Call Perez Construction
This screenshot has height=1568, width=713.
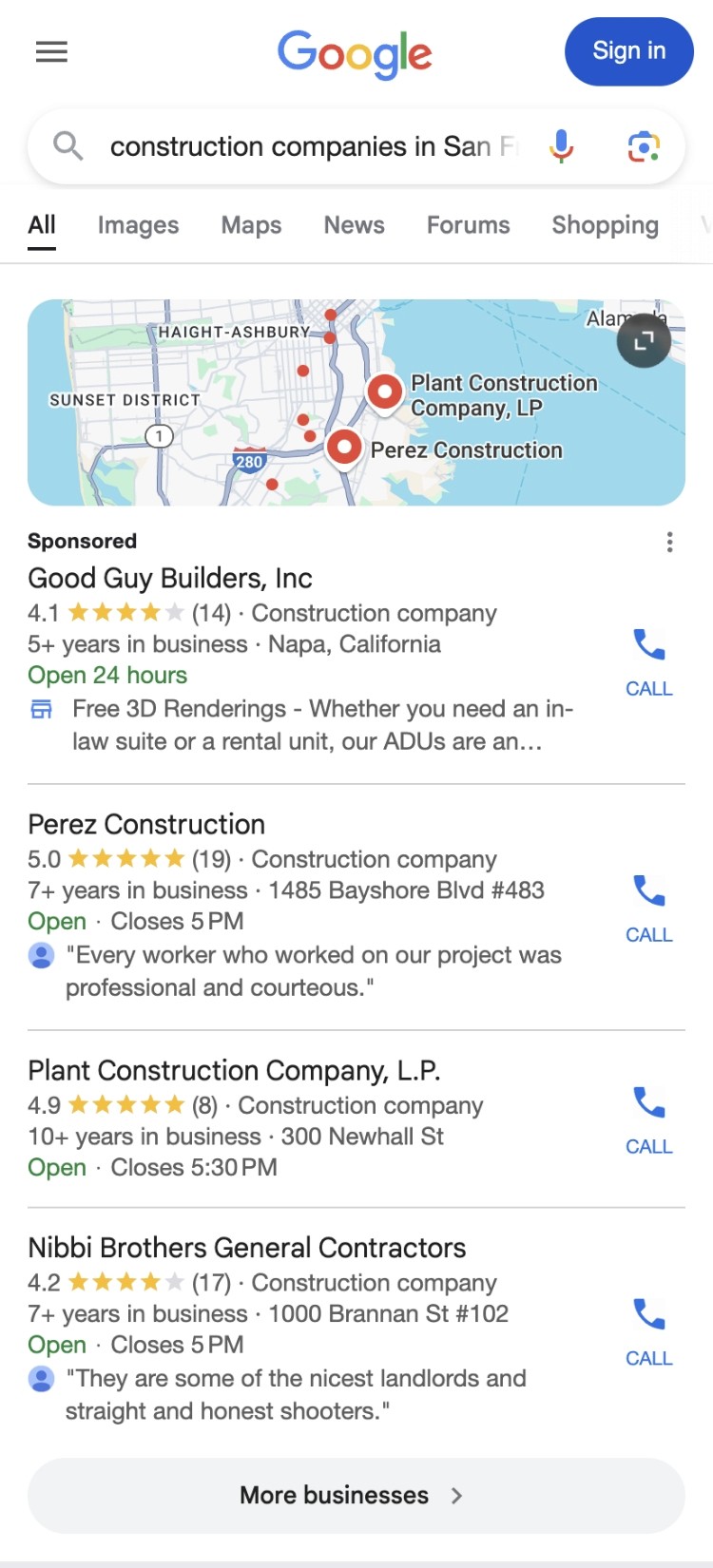pyautogui.click(x=648, y=908)
